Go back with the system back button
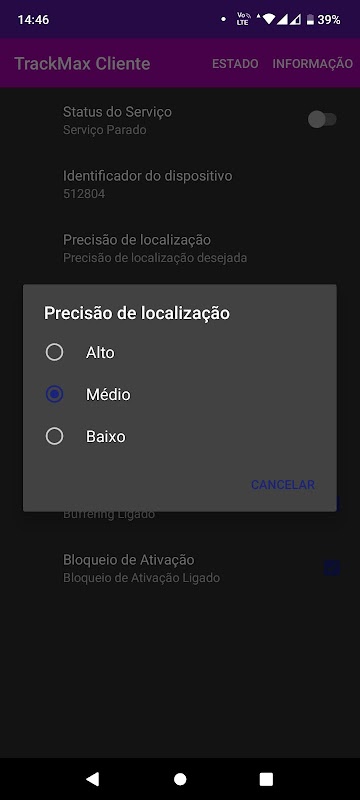 (92, 779)
